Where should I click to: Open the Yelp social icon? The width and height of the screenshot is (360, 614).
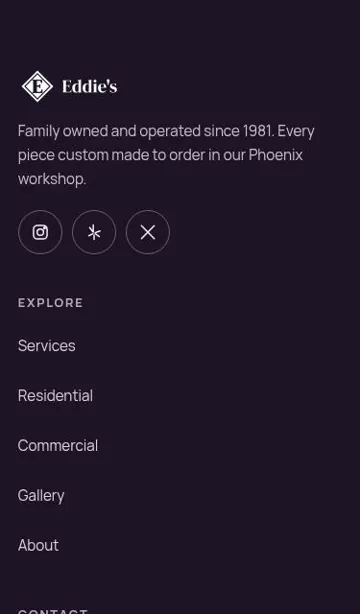(94, 232)
